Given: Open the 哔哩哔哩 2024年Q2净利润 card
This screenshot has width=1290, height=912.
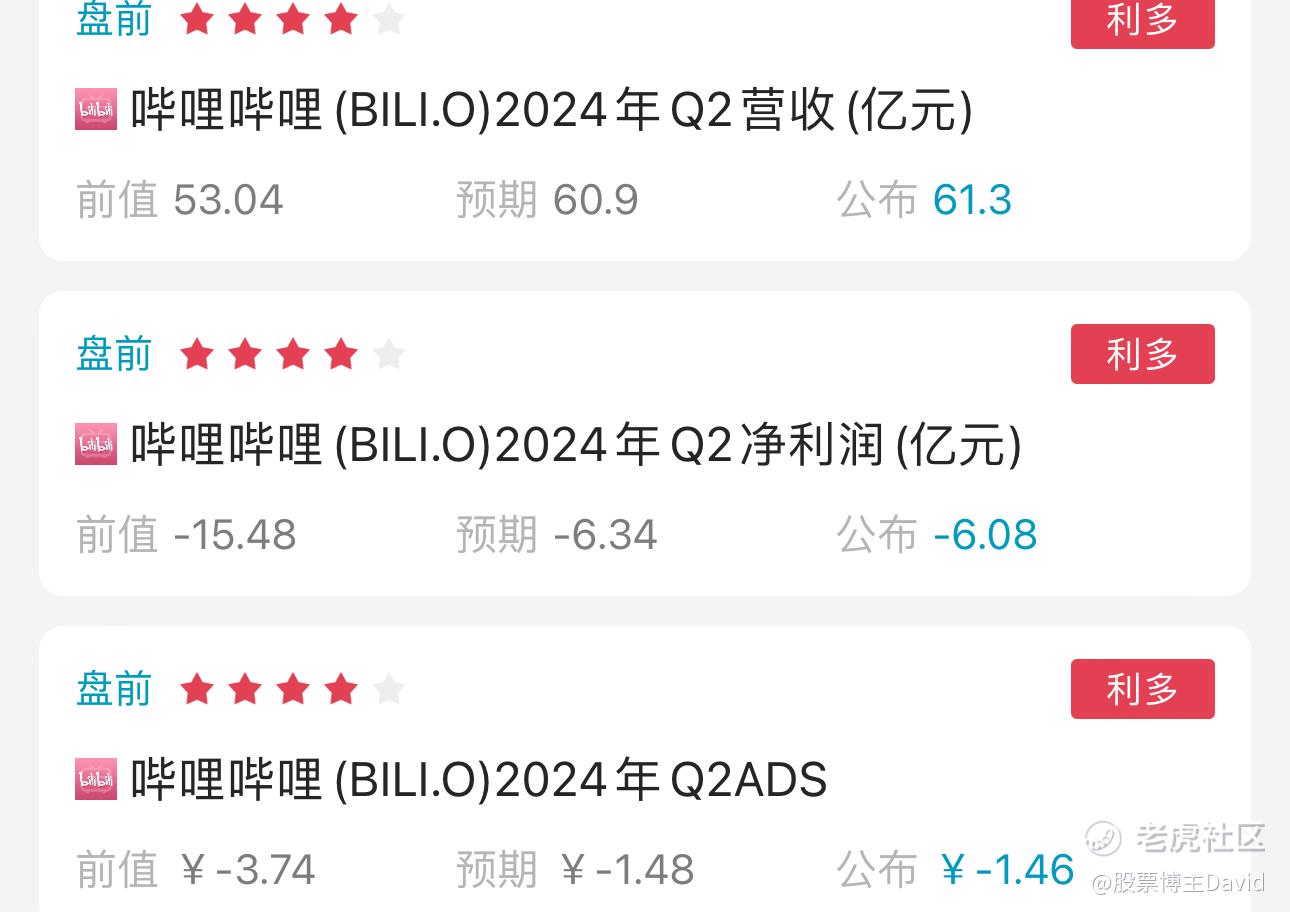Looking at the screenshot, I should click(575, 445).
